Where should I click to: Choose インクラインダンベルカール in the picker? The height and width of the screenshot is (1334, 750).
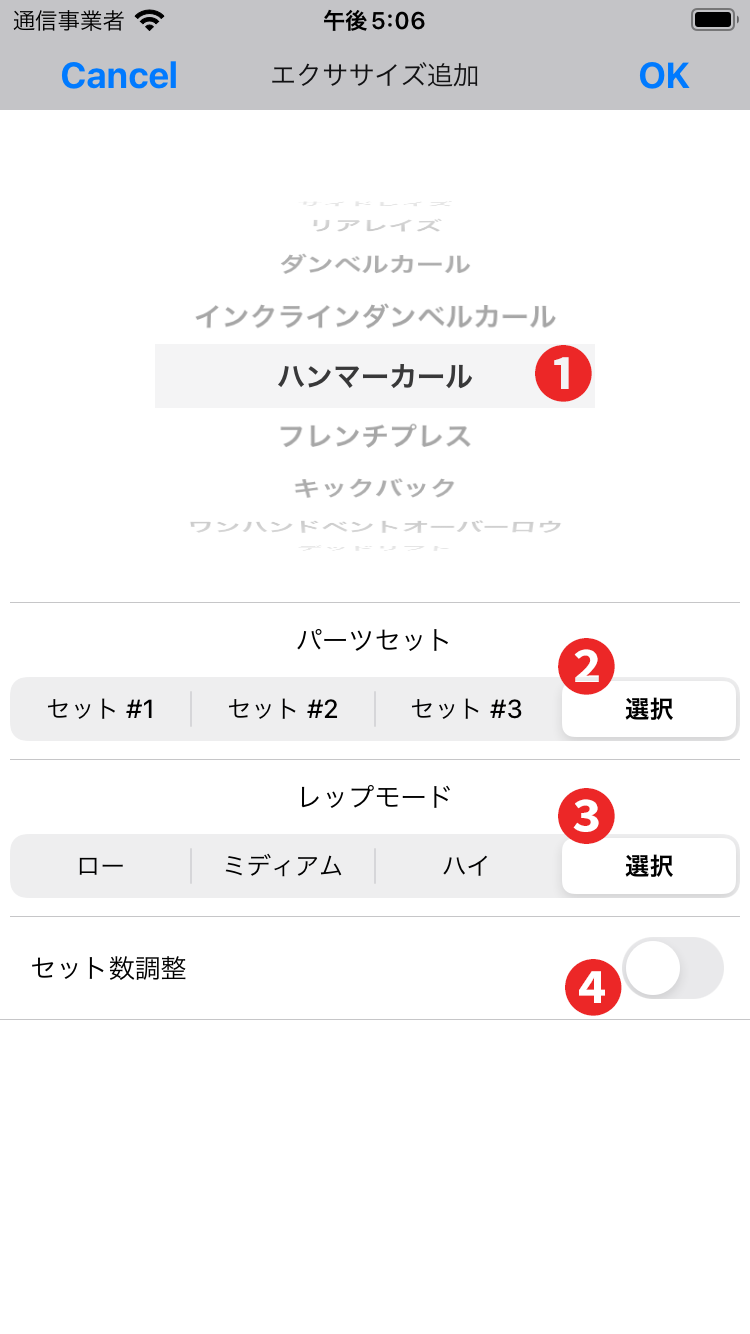pyautogui.click(x=374, y=317)
